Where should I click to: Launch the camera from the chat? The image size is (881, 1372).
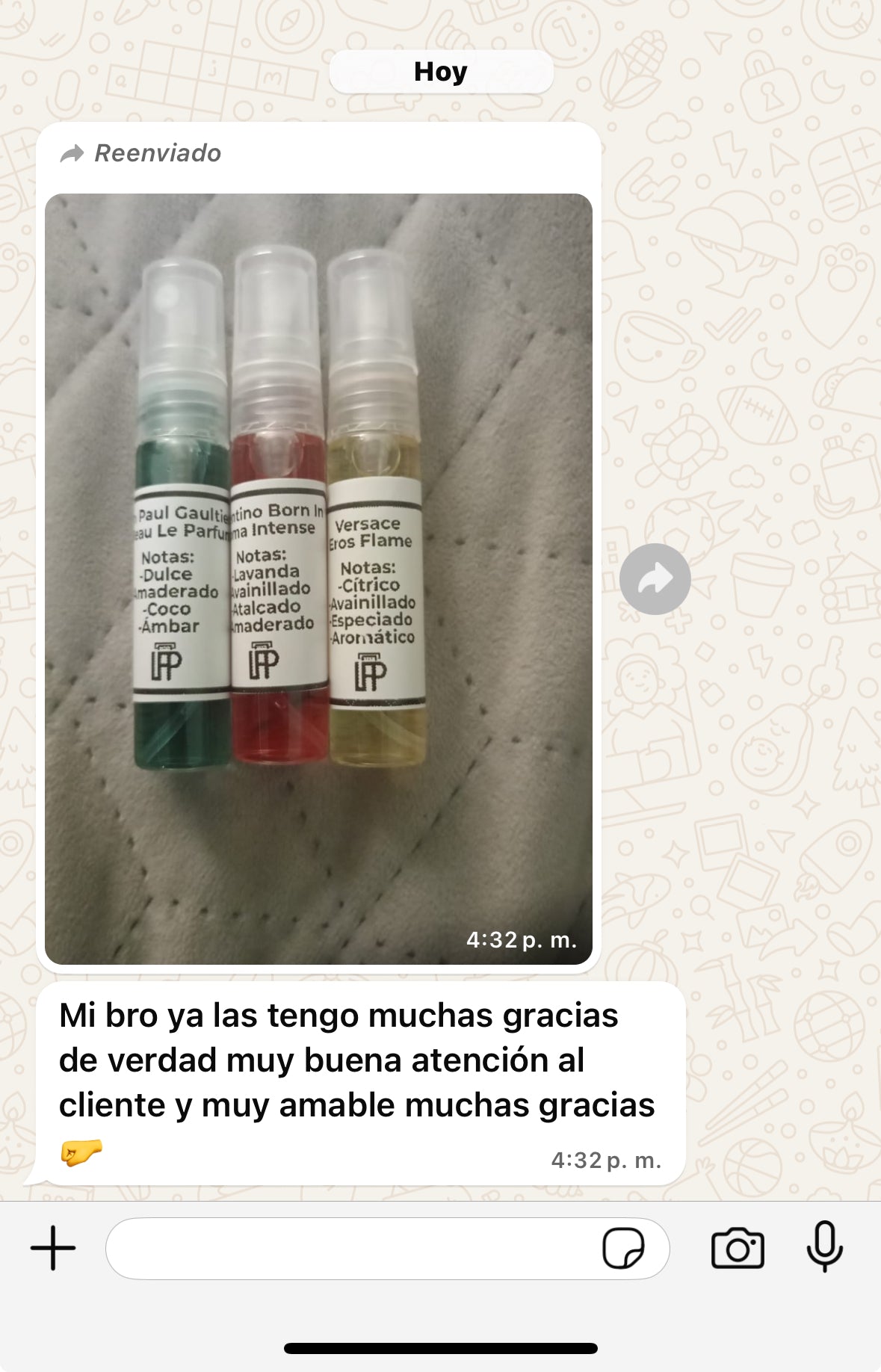[737, 1248]
